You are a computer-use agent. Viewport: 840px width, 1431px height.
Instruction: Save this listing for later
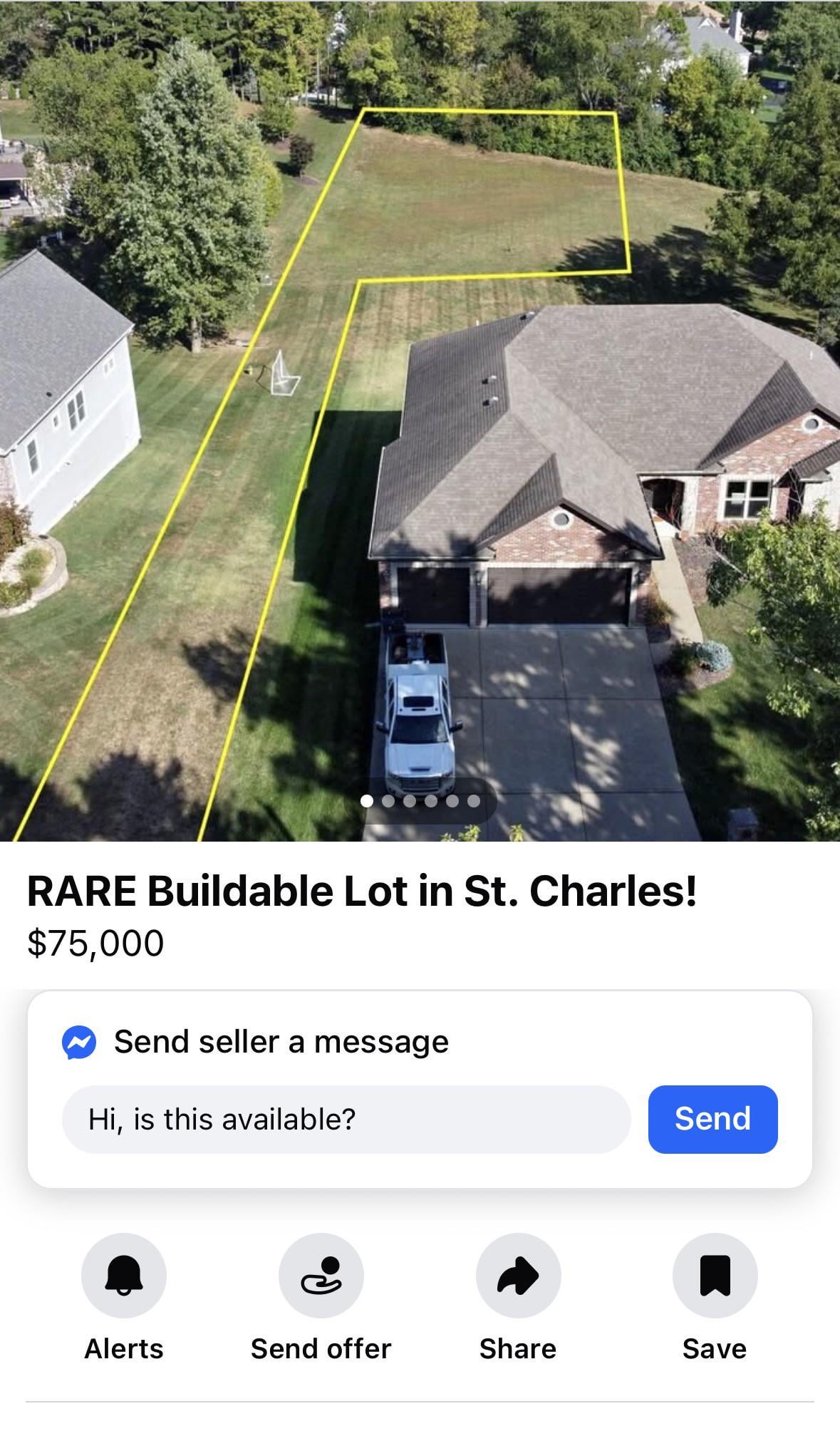(x=715, y=1275)
